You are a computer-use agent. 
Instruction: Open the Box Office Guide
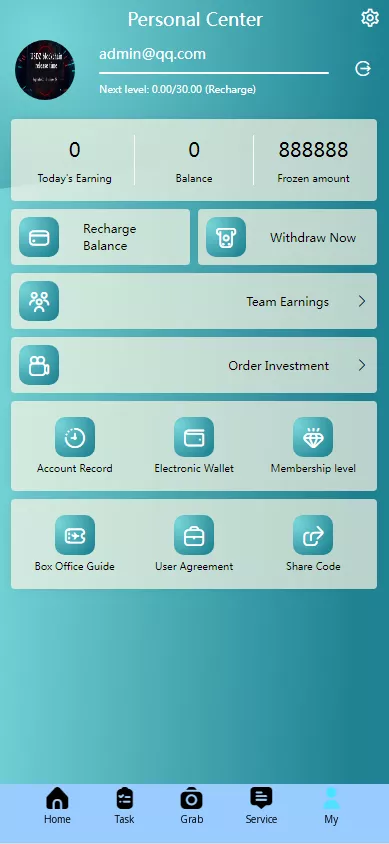point(75,544)
